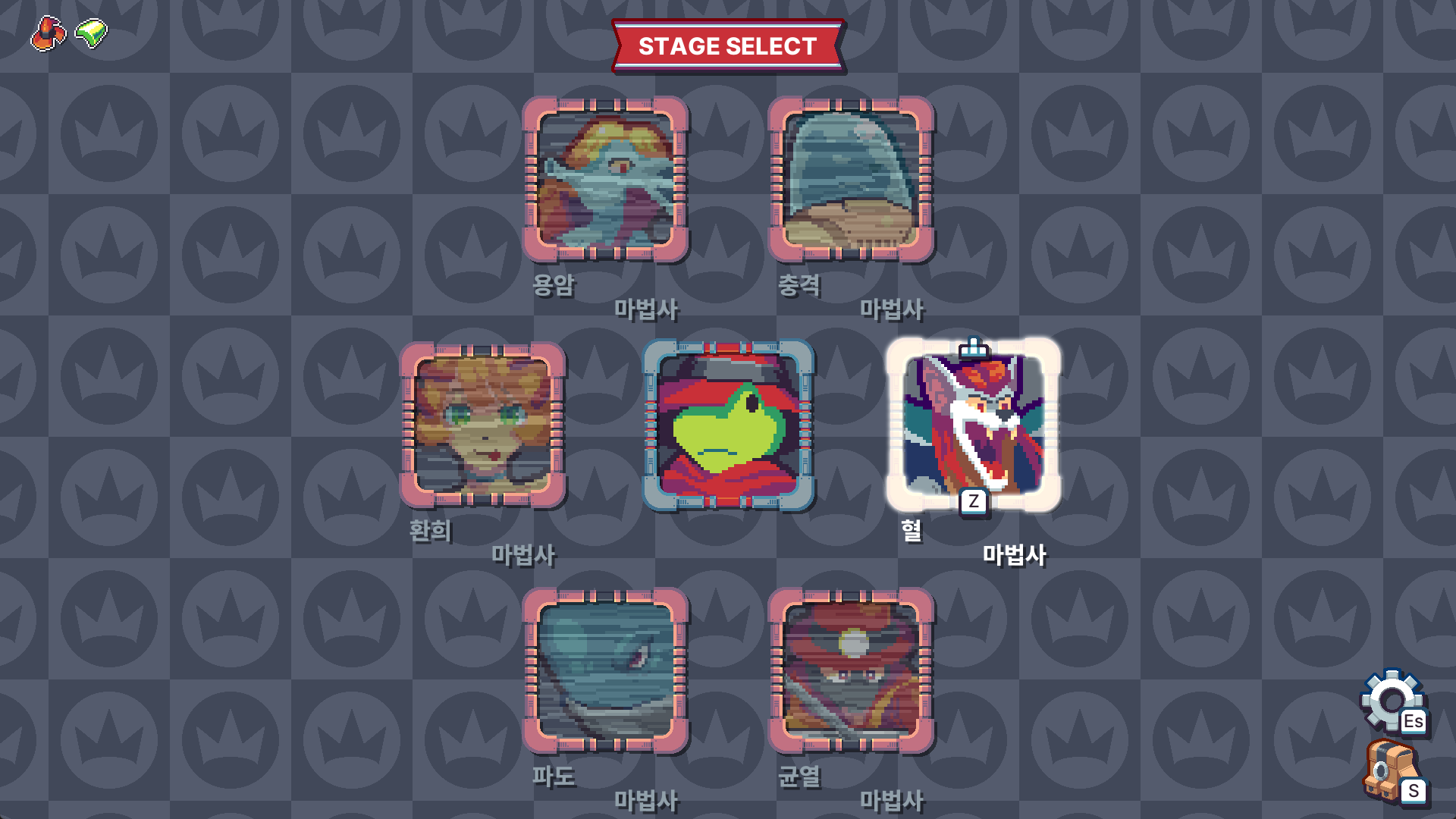The width and height of the screenshot is (1456, 819).
Task: Choose the 환희 마법사 stage portrait
Action: point(483,425)
